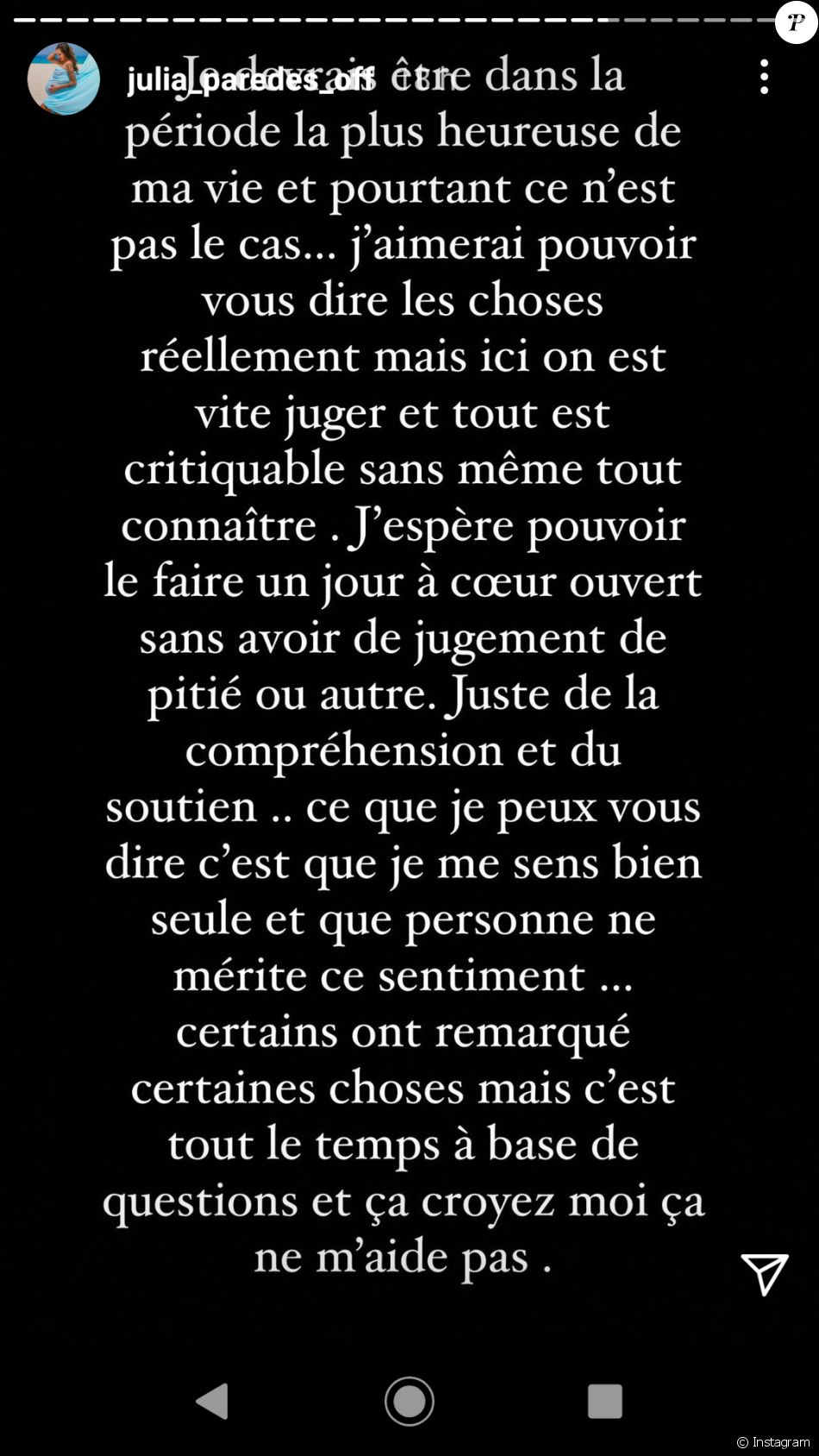Go to the home screen

pyautogui.click(x=409, y=1401)
